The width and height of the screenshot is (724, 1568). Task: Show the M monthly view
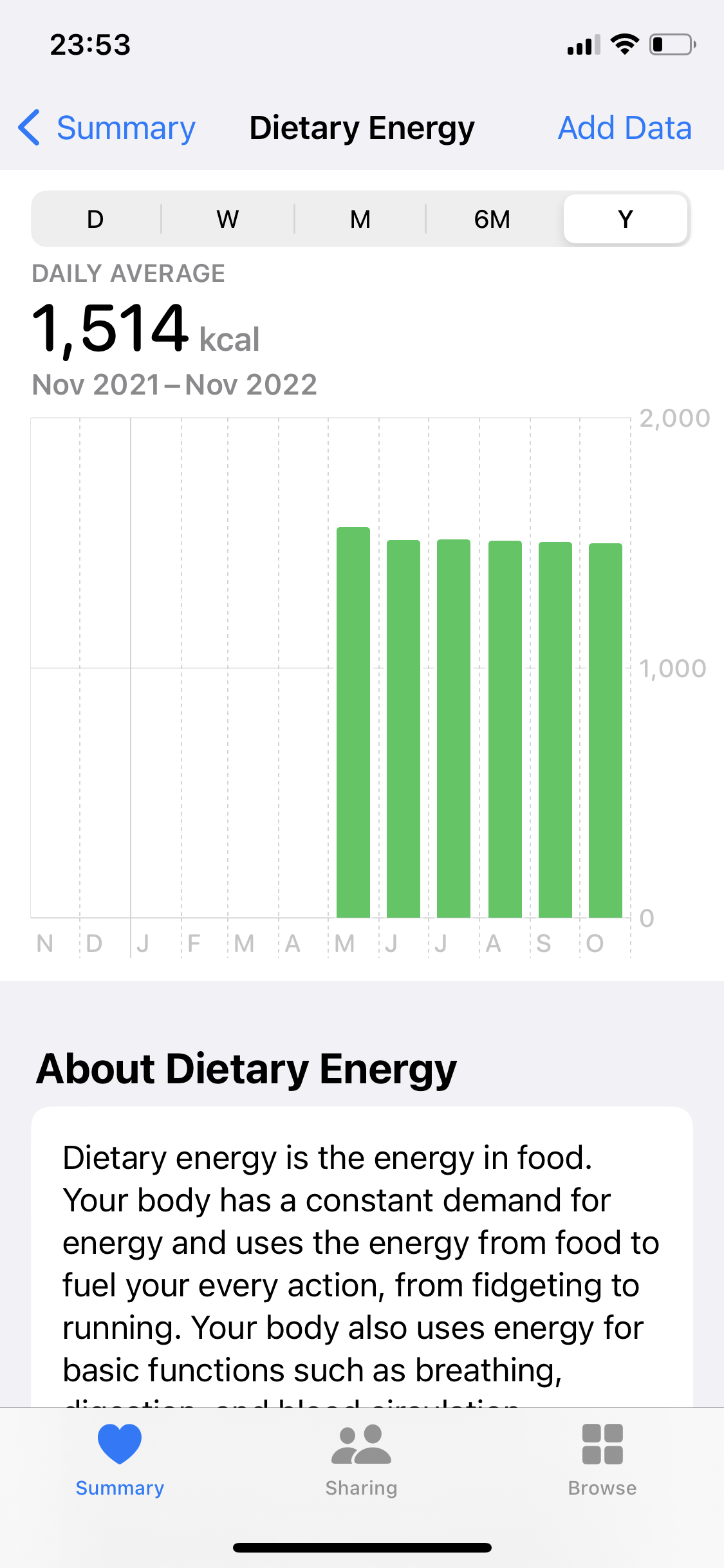tap(360, 219)
